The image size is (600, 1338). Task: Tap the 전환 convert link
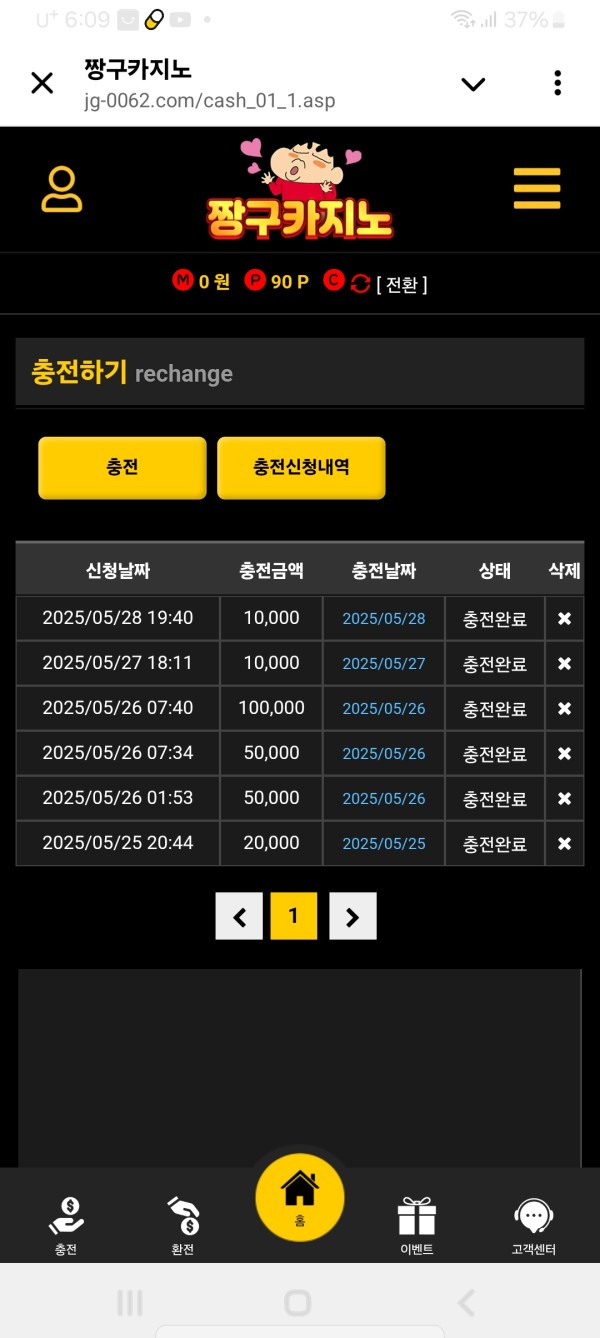click(x=401, y=284)
